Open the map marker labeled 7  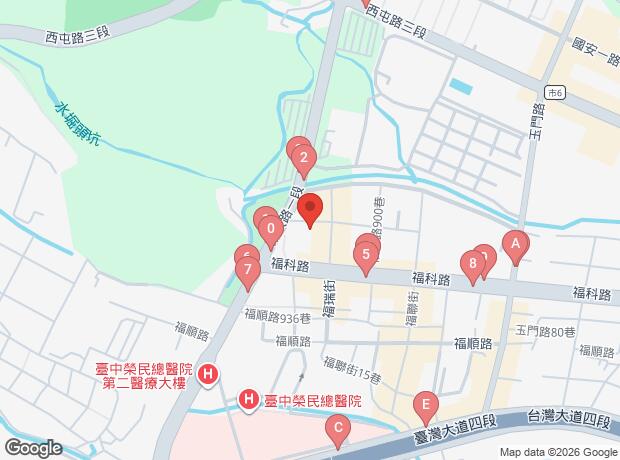point(248,269)
